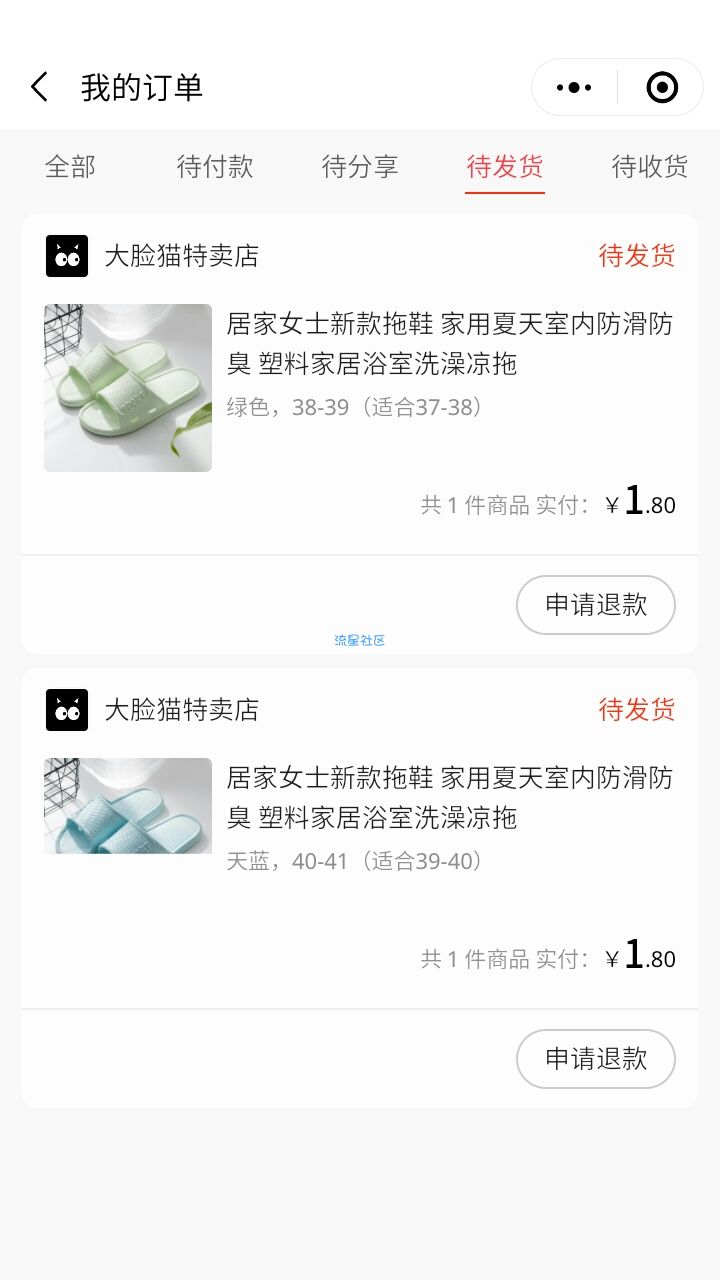720x1280 pixels.
Task: Switch to the 待收货 tab
Action: coord(650,166)
